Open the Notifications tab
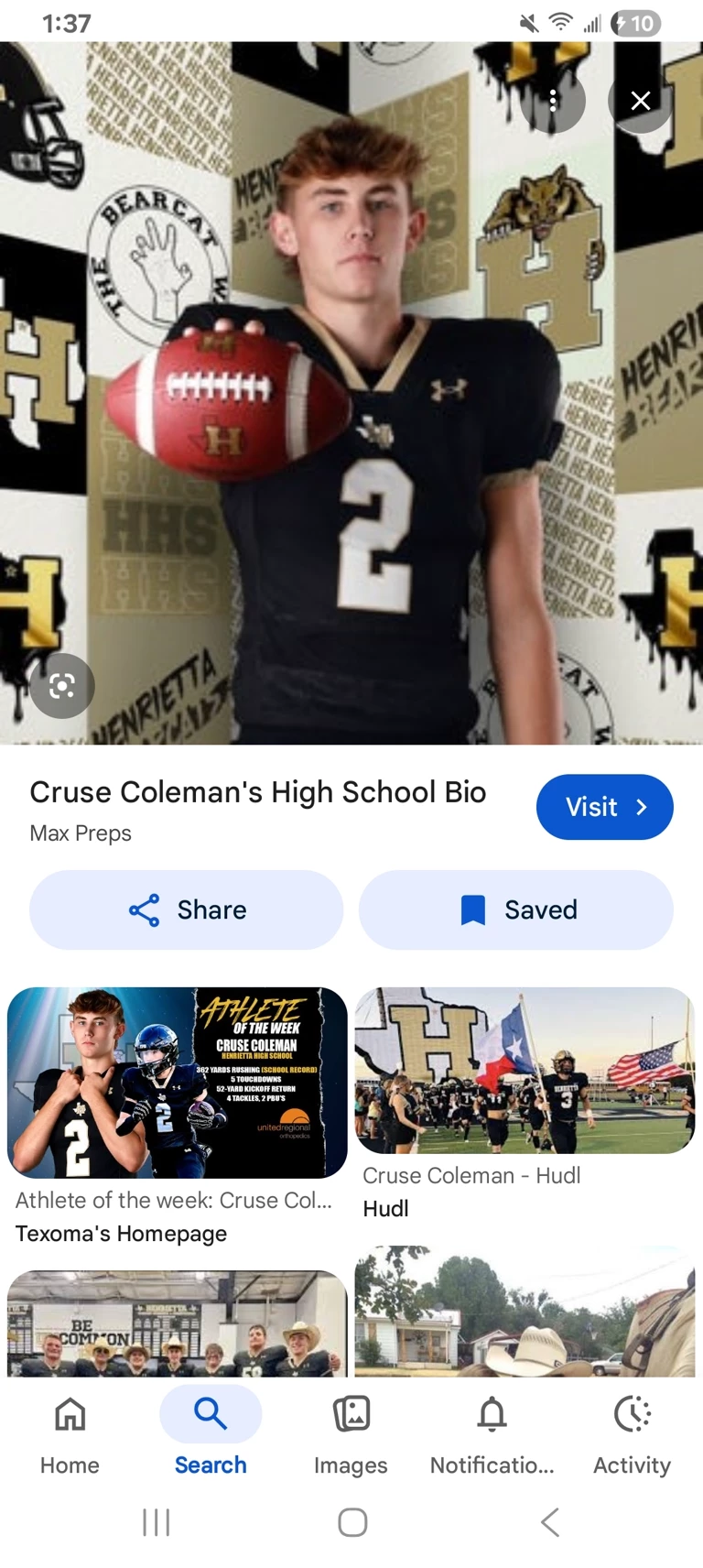The image size is (703, 1568). pos(492,1433)
